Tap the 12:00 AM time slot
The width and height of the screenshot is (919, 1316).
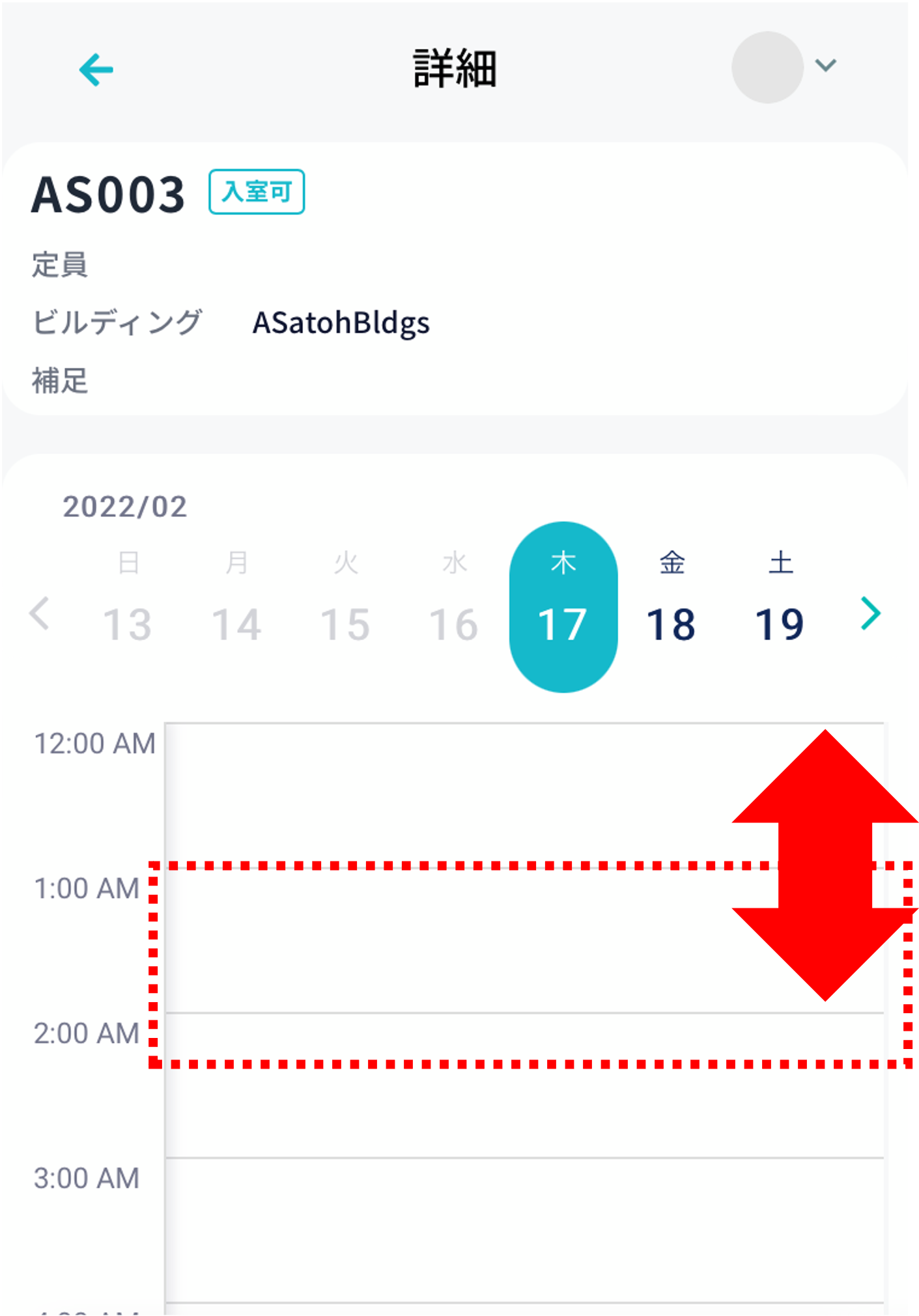coord(456,794)
